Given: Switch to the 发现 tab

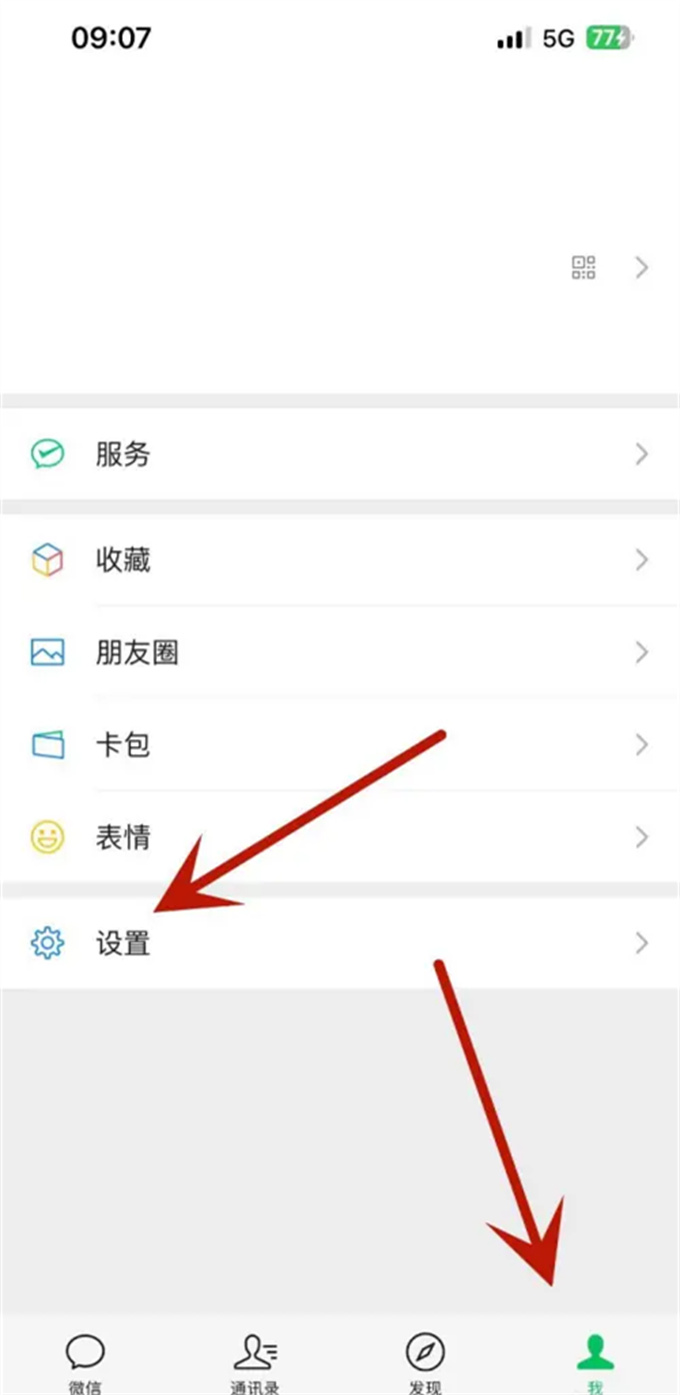Looking at the screenshot, I should point(425,1362).
